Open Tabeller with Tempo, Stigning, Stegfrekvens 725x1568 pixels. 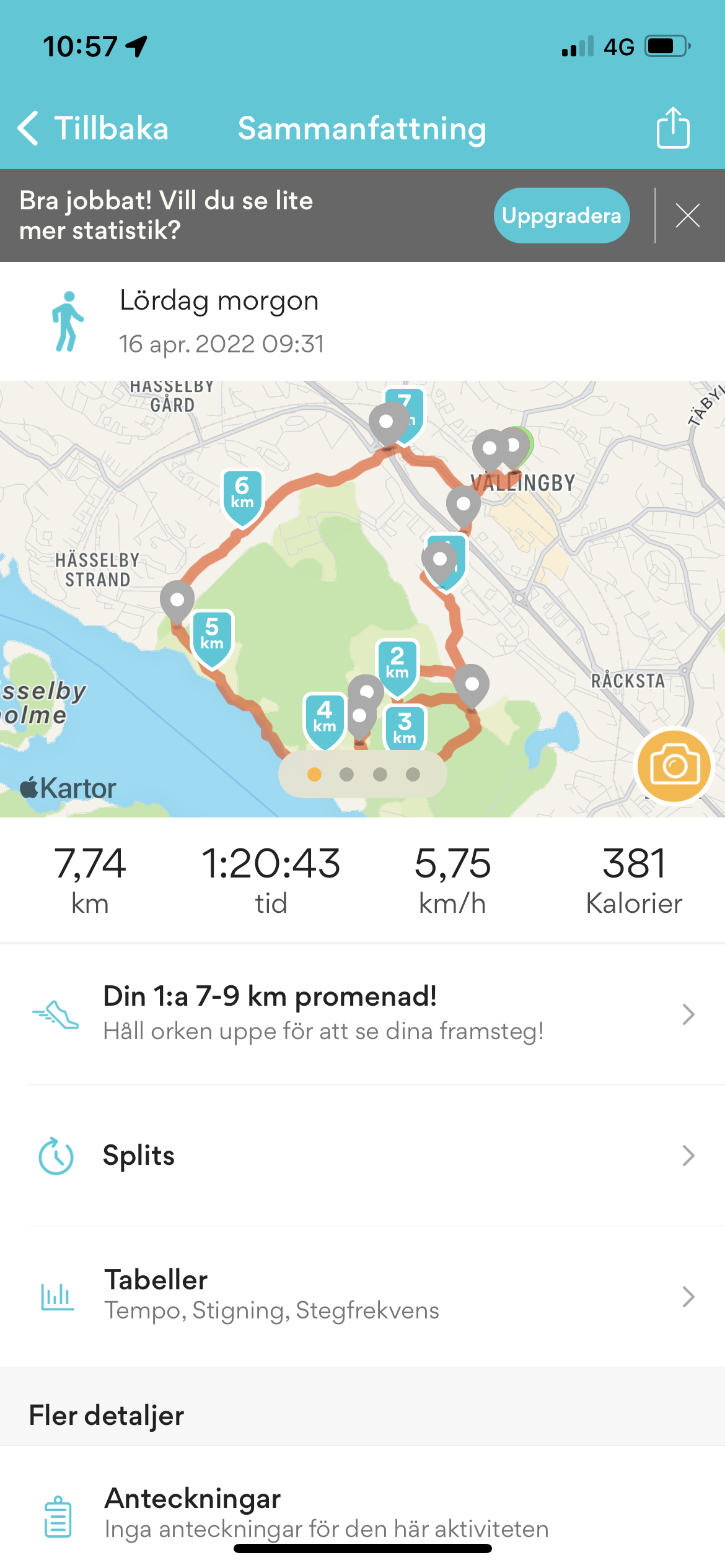(362, 1296)
